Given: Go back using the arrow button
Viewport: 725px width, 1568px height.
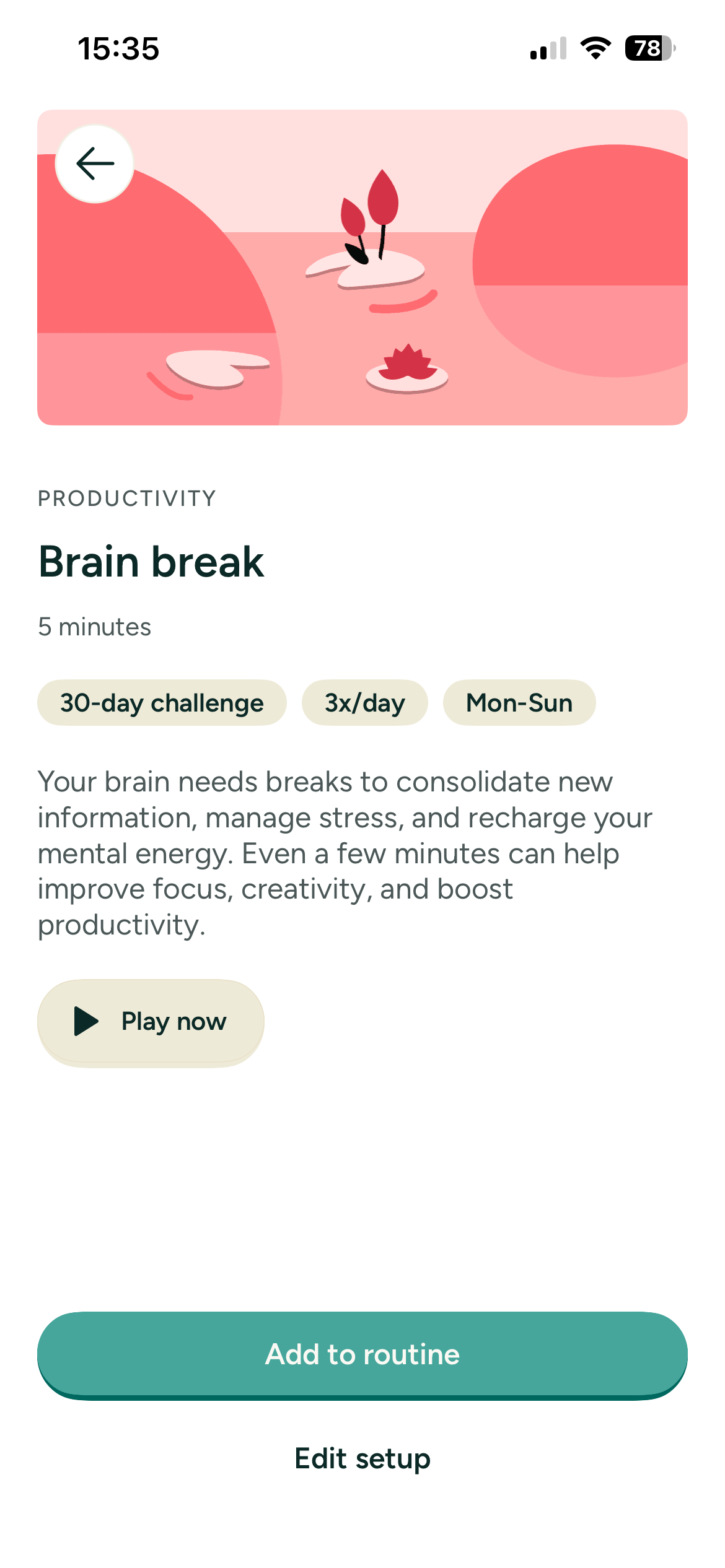Looking at the screenshot, I should [95, 163].
